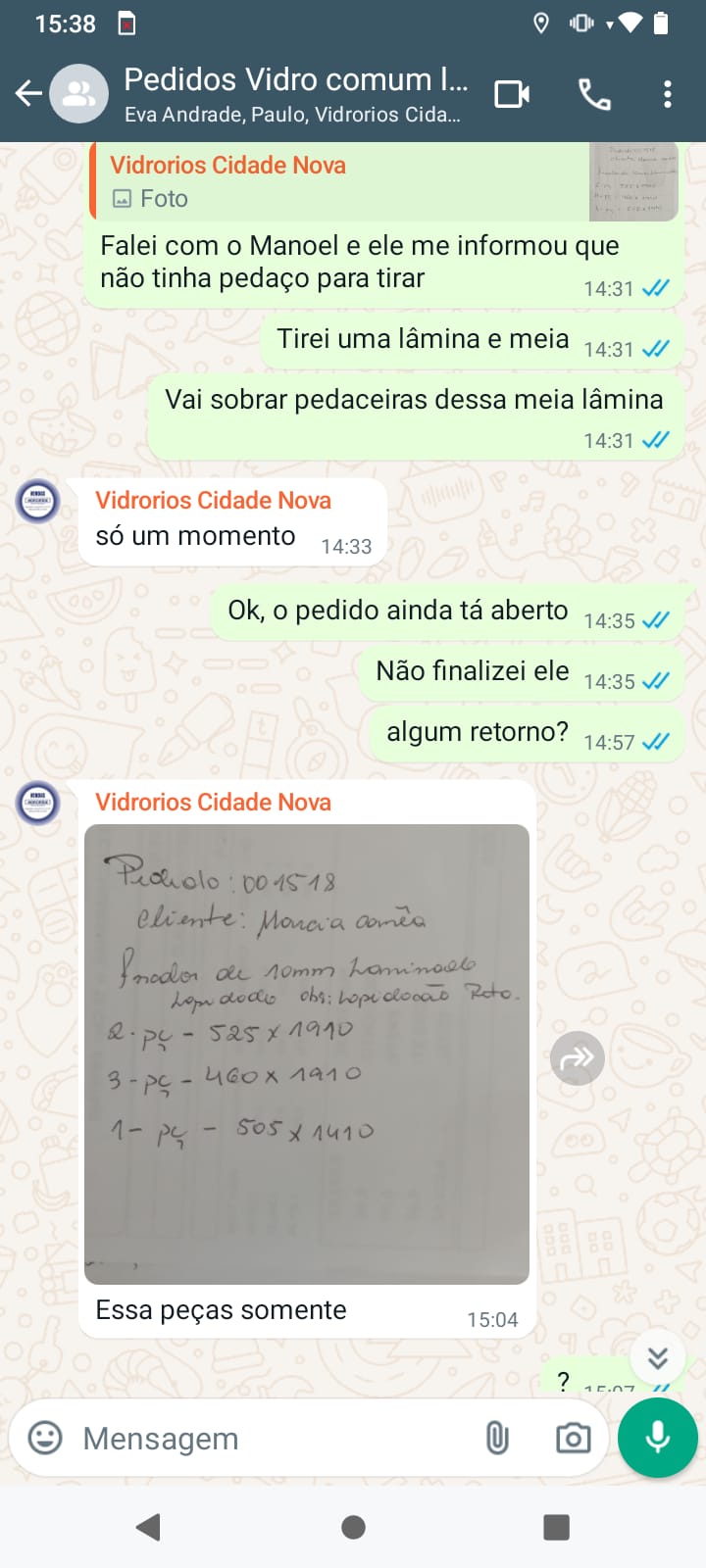
Task: Tap the system back button
Action: click(149, 1526)
